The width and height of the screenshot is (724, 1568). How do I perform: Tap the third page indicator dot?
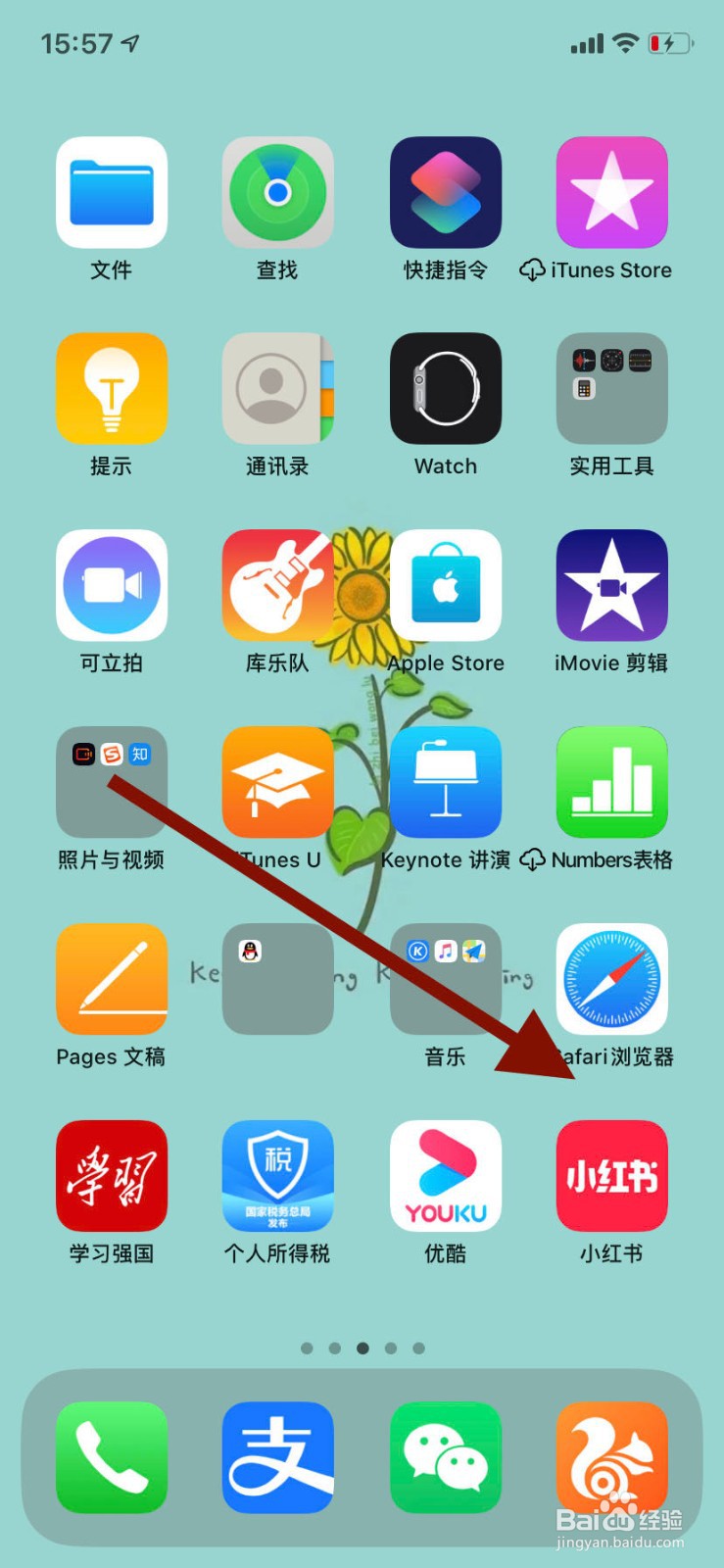362,1347
